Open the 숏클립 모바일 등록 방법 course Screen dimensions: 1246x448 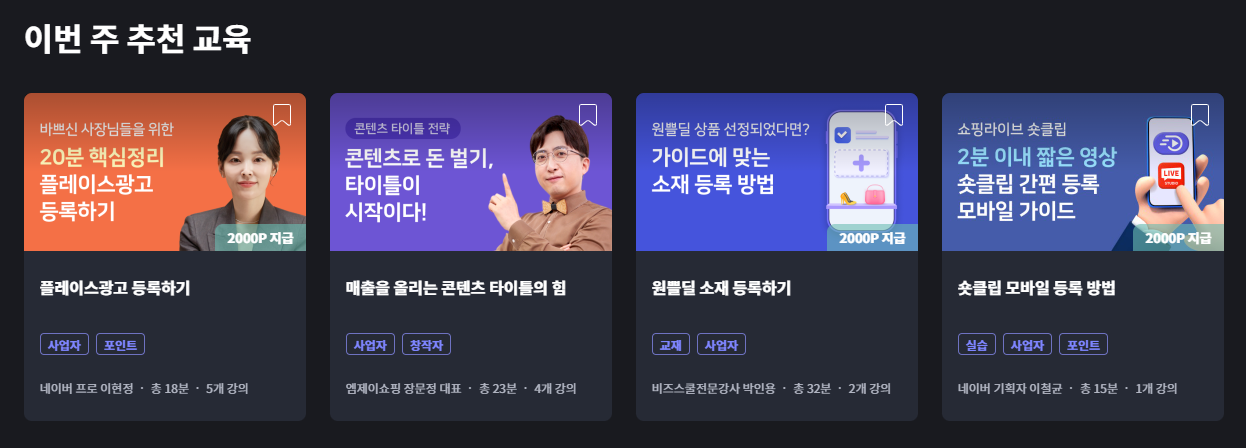1036,289
